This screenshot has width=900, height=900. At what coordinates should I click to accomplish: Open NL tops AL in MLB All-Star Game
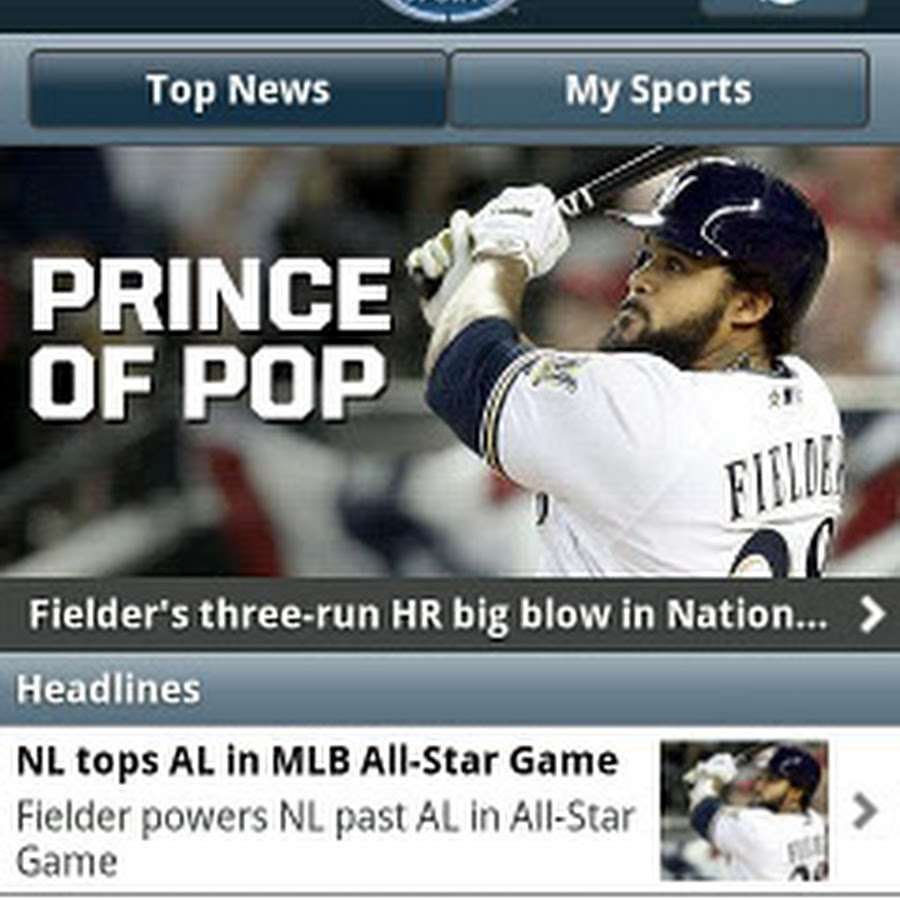tap(450, 810)
